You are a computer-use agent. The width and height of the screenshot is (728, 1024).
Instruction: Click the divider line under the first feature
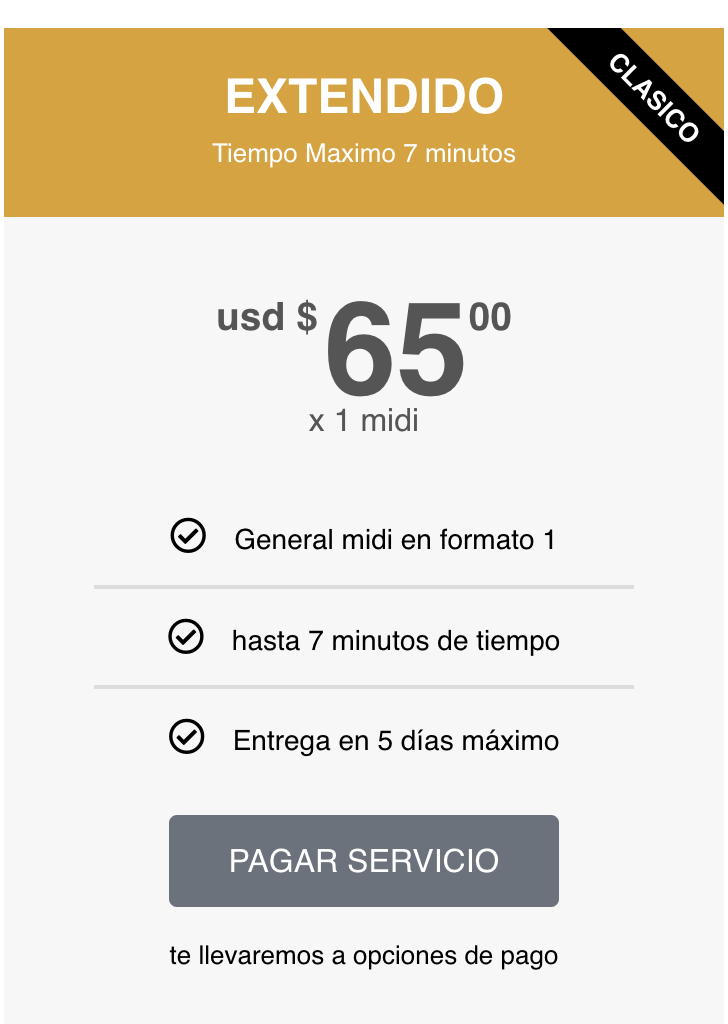coord(364,588)
